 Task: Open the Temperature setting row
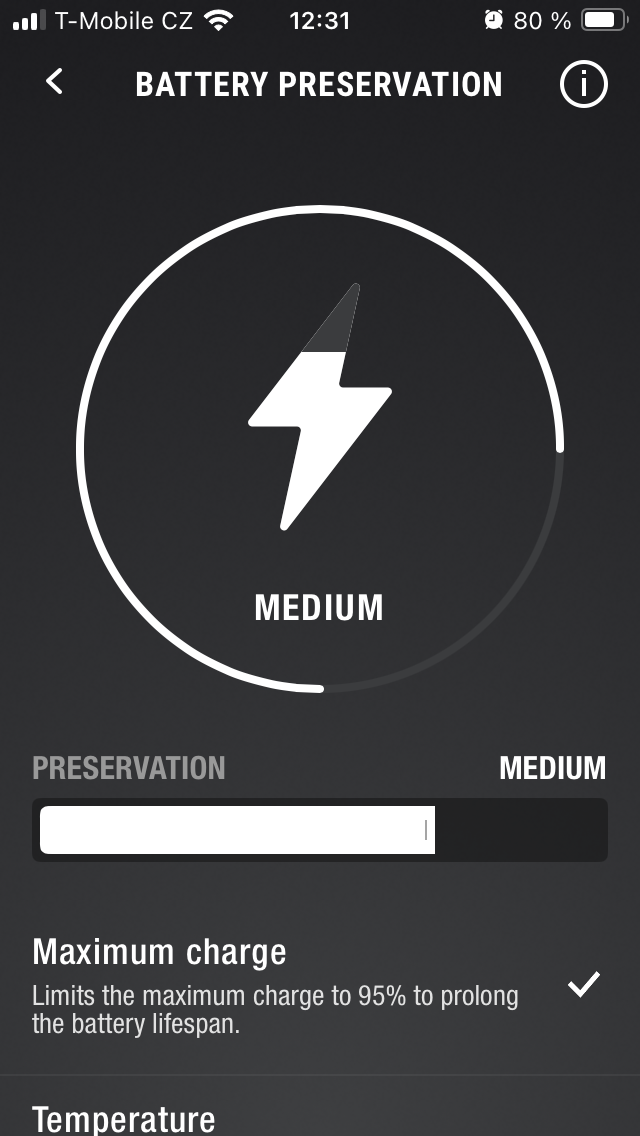(x=124, y=1118)
